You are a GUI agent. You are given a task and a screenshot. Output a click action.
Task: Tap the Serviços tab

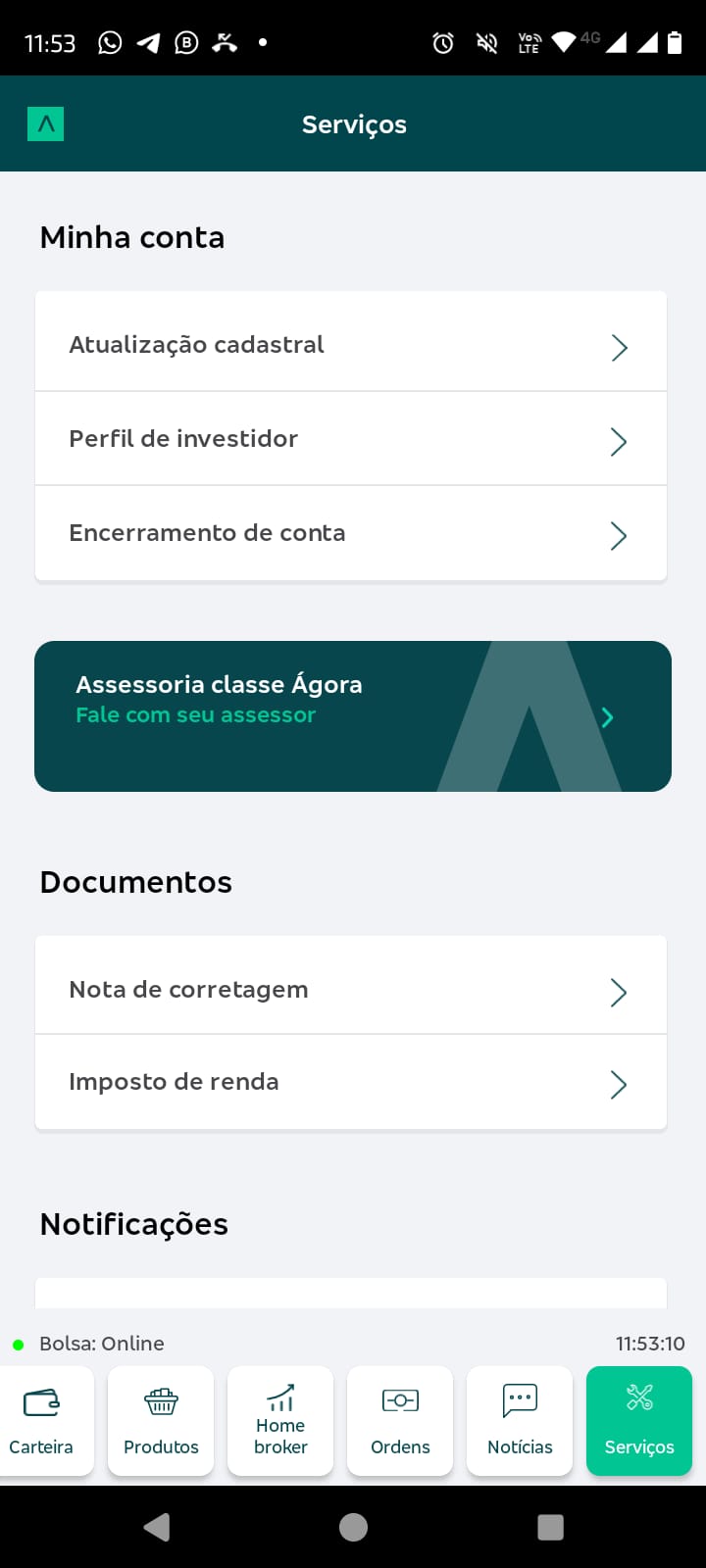[x=639, y=1421]
